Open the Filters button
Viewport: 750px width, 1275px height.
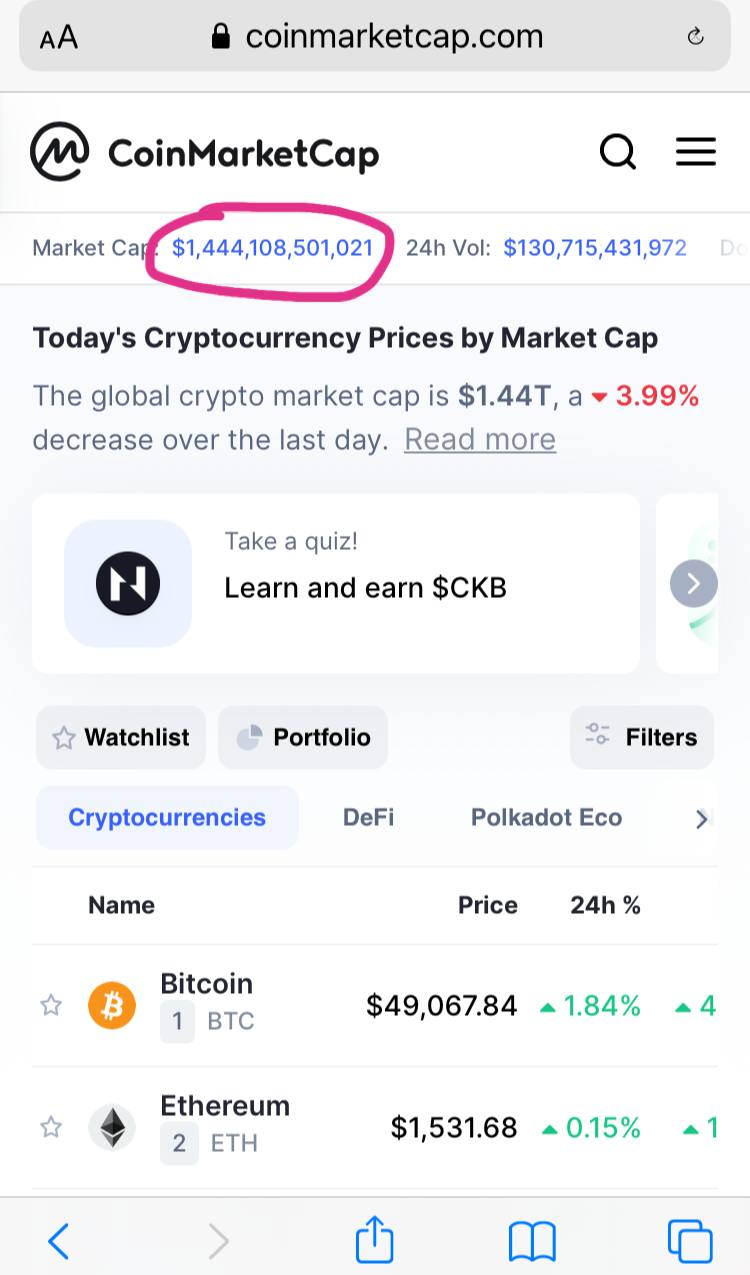642,738
